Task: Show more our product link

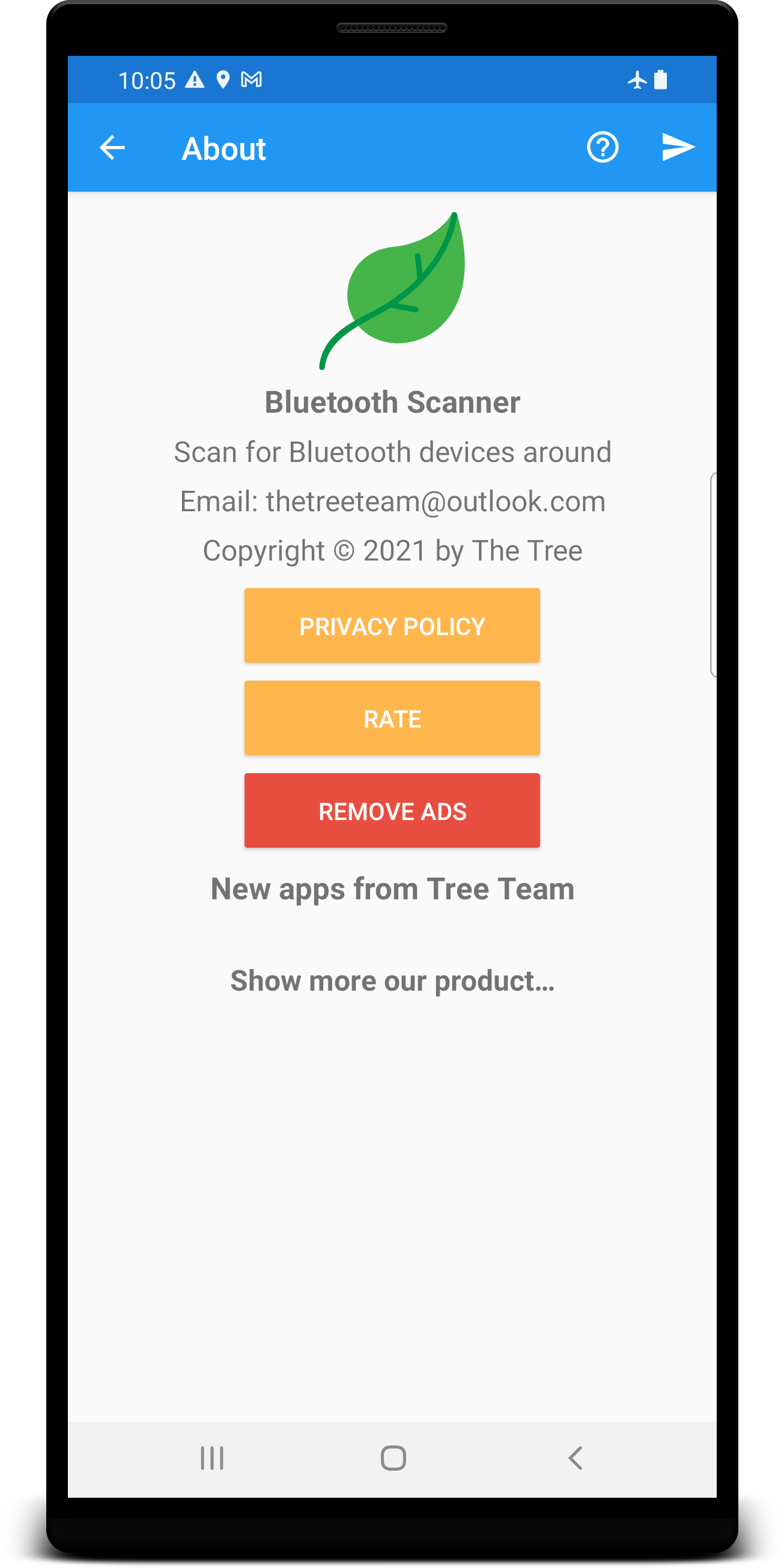Action: (x=392, y=981)
